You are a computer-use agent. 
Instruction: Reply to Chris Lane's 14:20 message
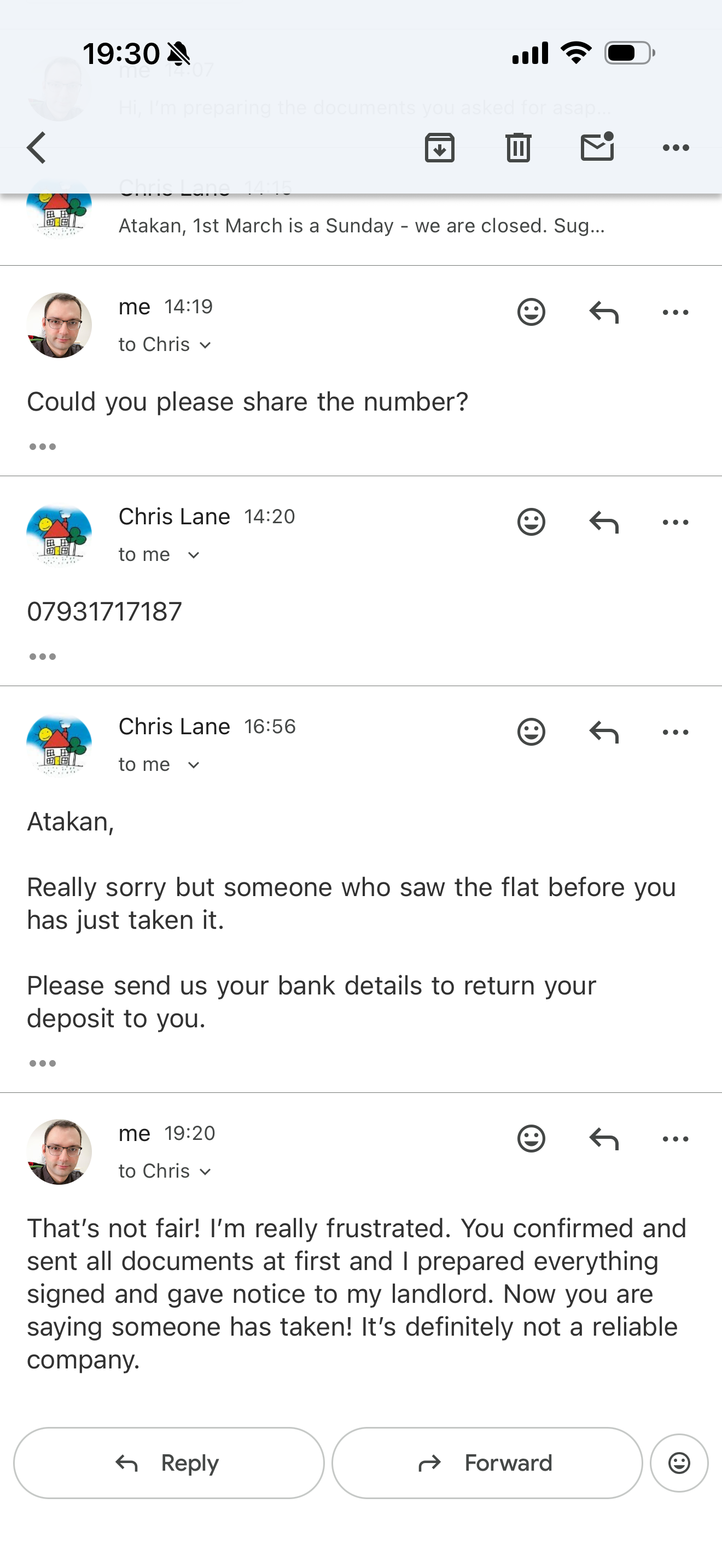(x=603, y=522)
